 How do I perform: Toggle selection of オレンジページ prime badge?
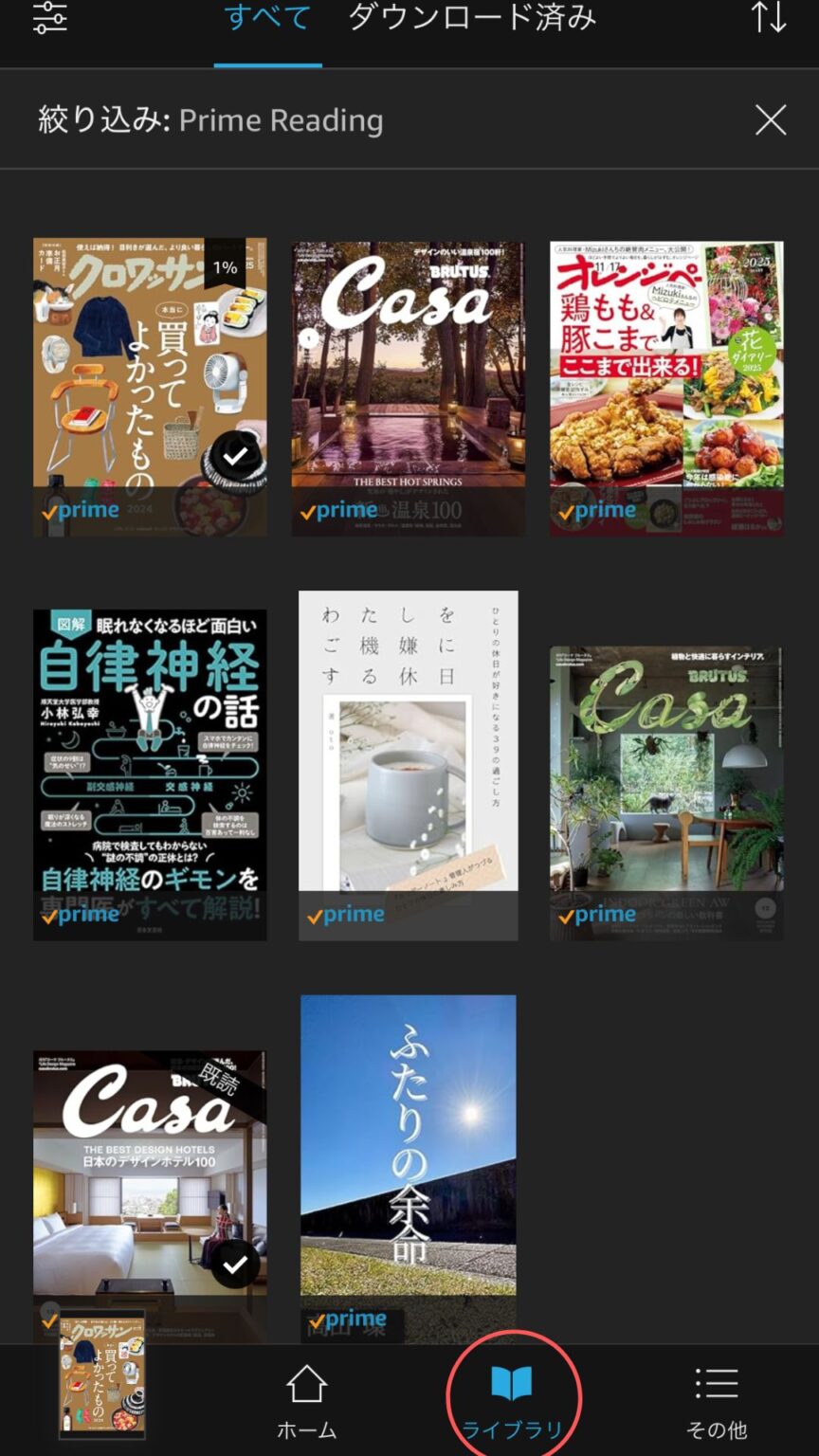[x=597, y=509]
